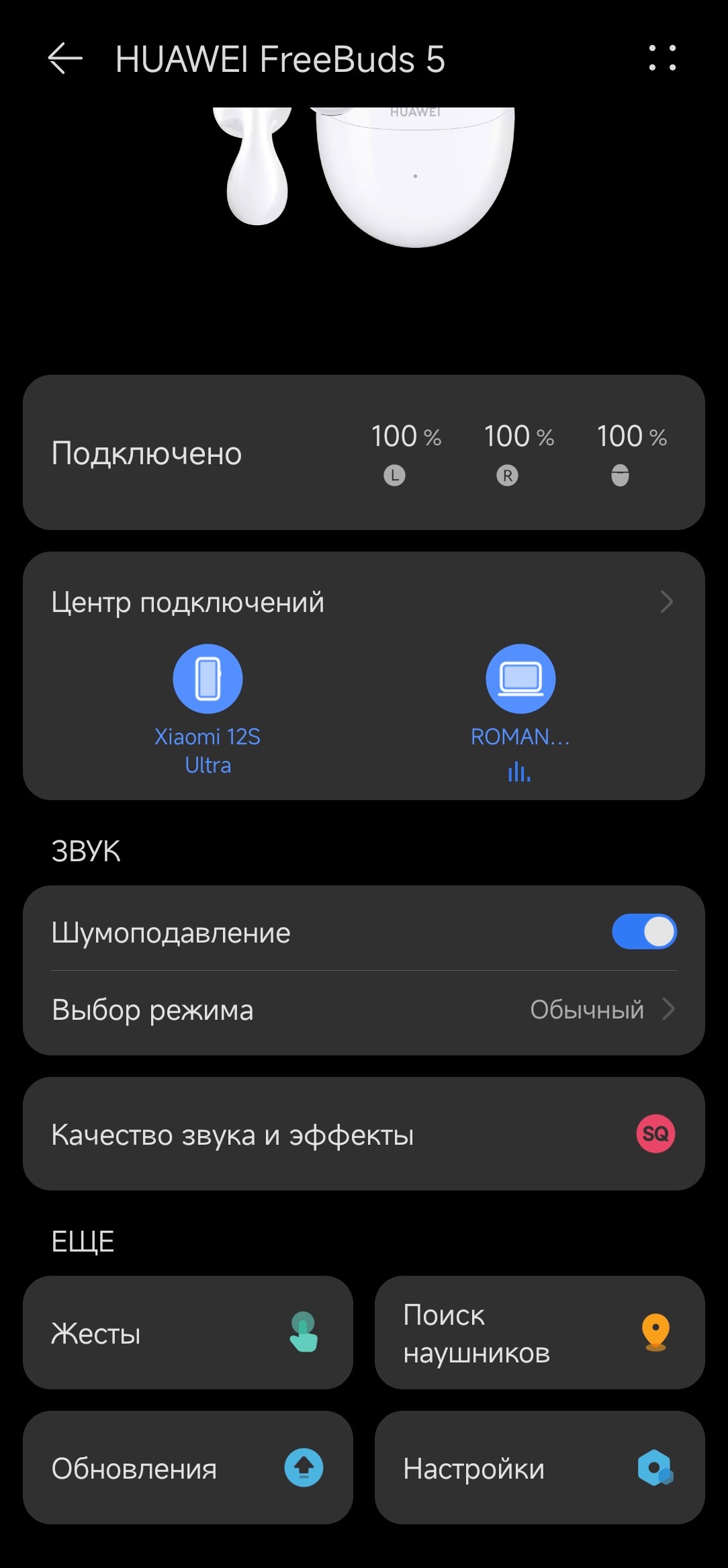Image resolution: width=728 pixels, height=1568 pixels.
Task: Open the four-dot more options menu
Action: [662, 58]
